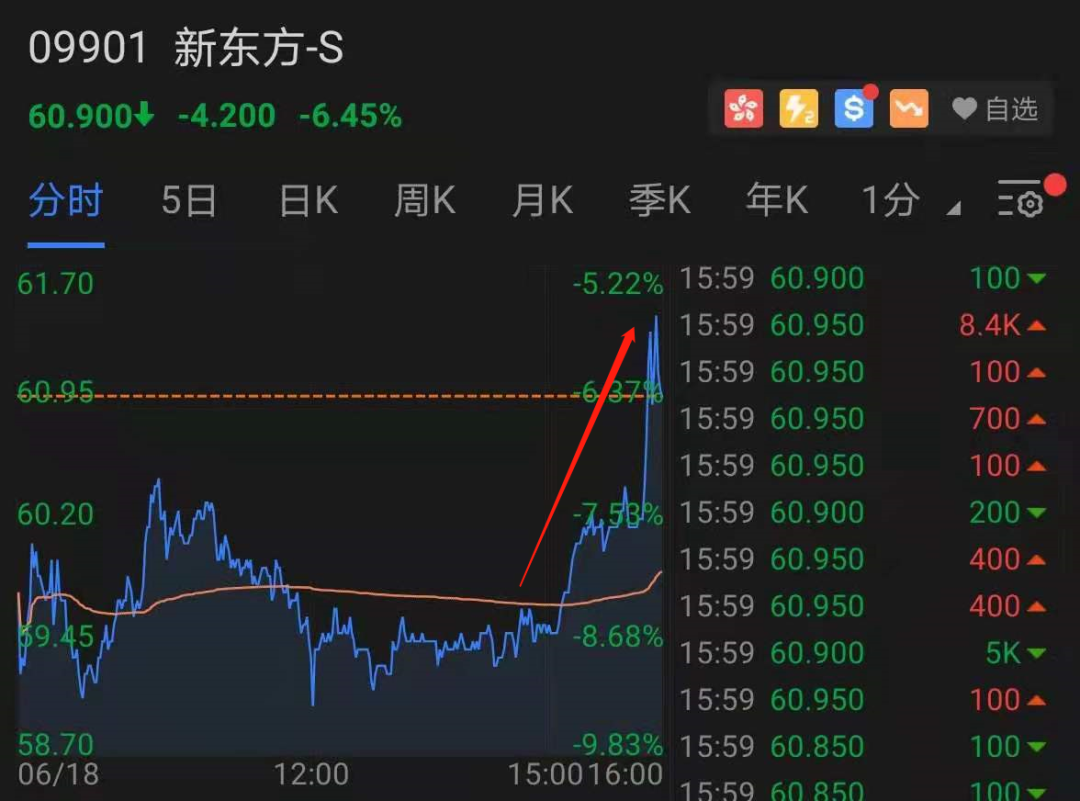Tap the blue dollar sign icon

(854, 109)
